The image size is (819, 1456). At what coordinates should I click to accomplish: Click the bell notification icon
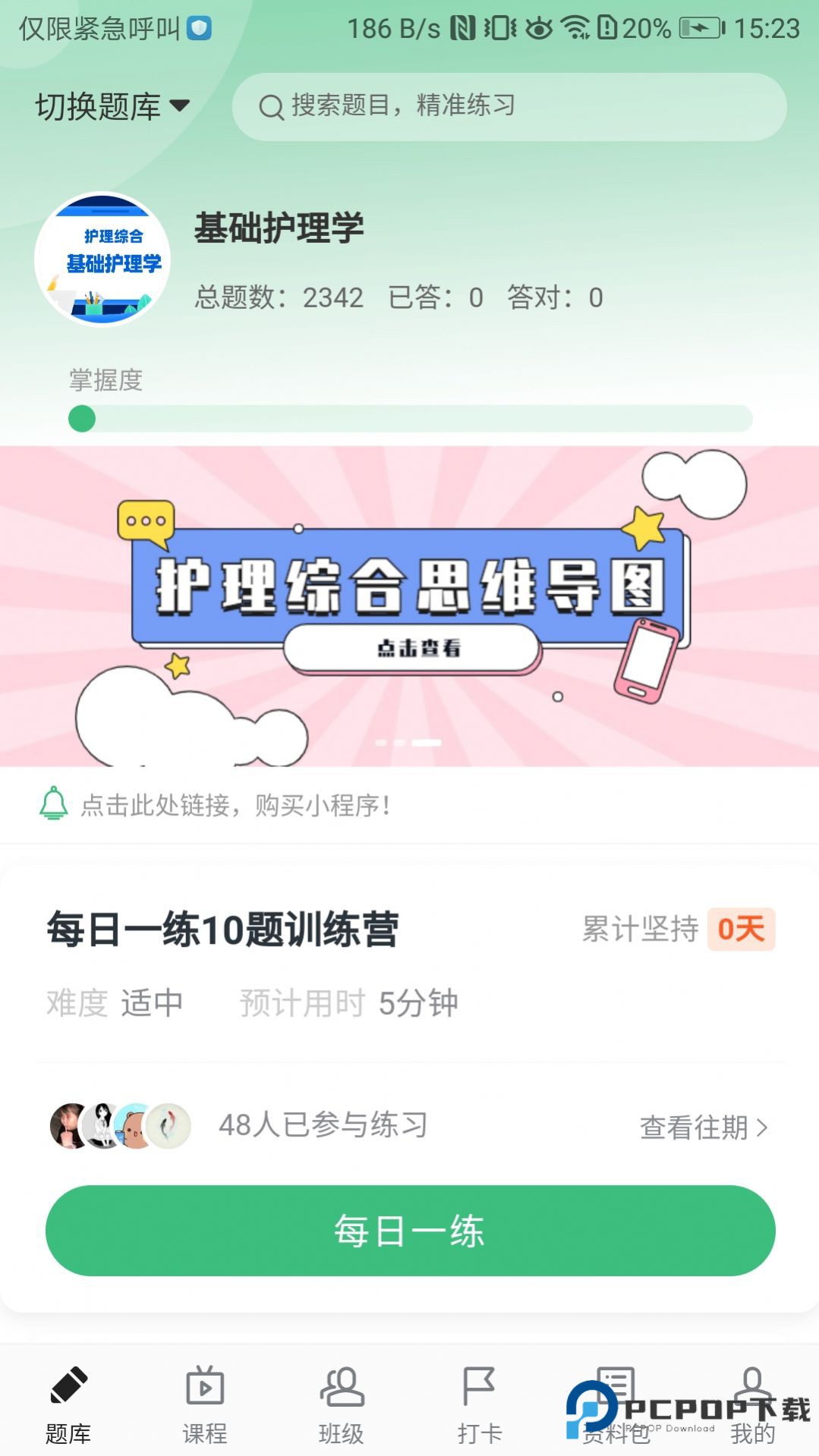tap(50, 807)
